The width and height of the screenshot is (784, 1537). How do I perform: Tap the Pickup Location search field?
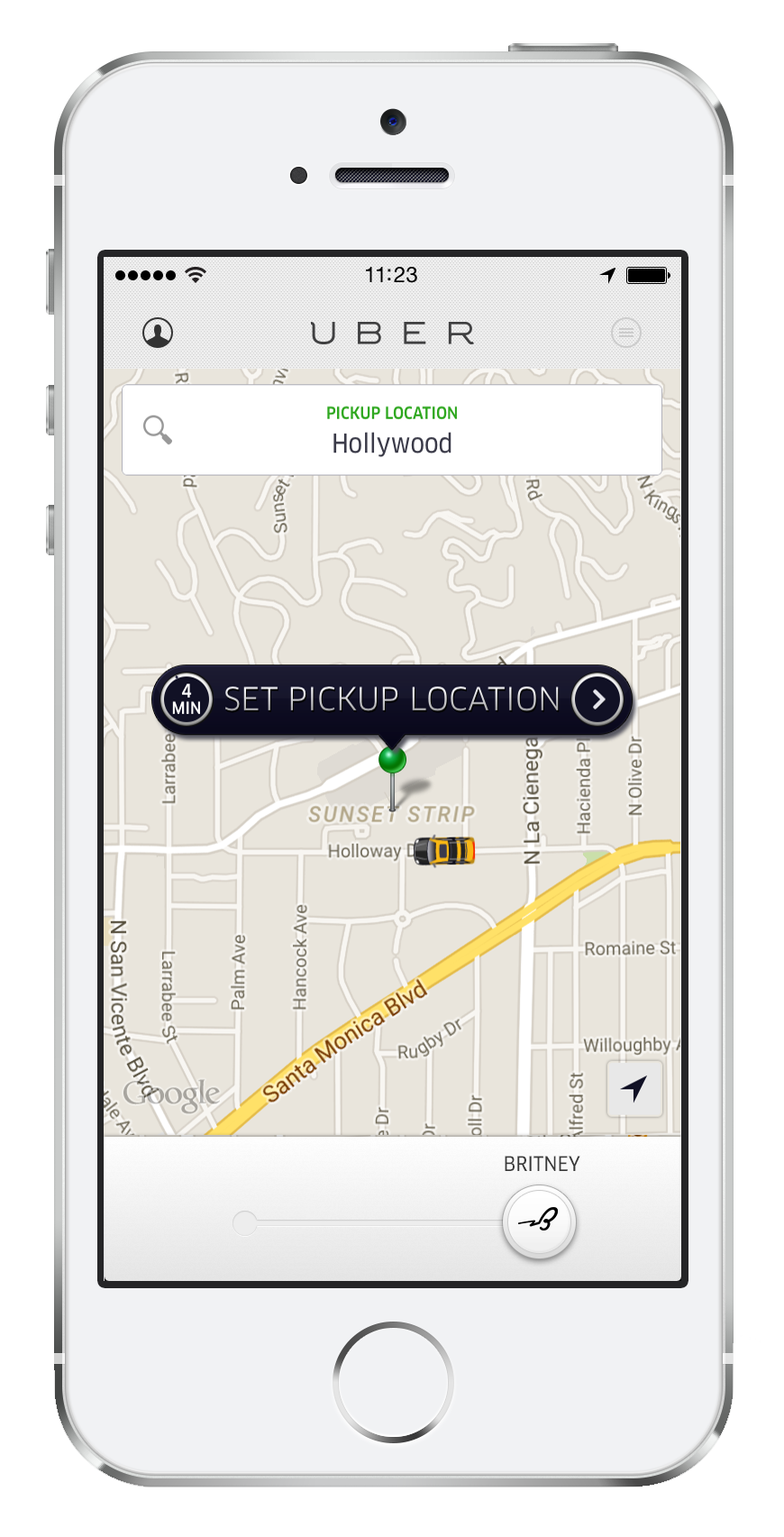tap(392, 430)
